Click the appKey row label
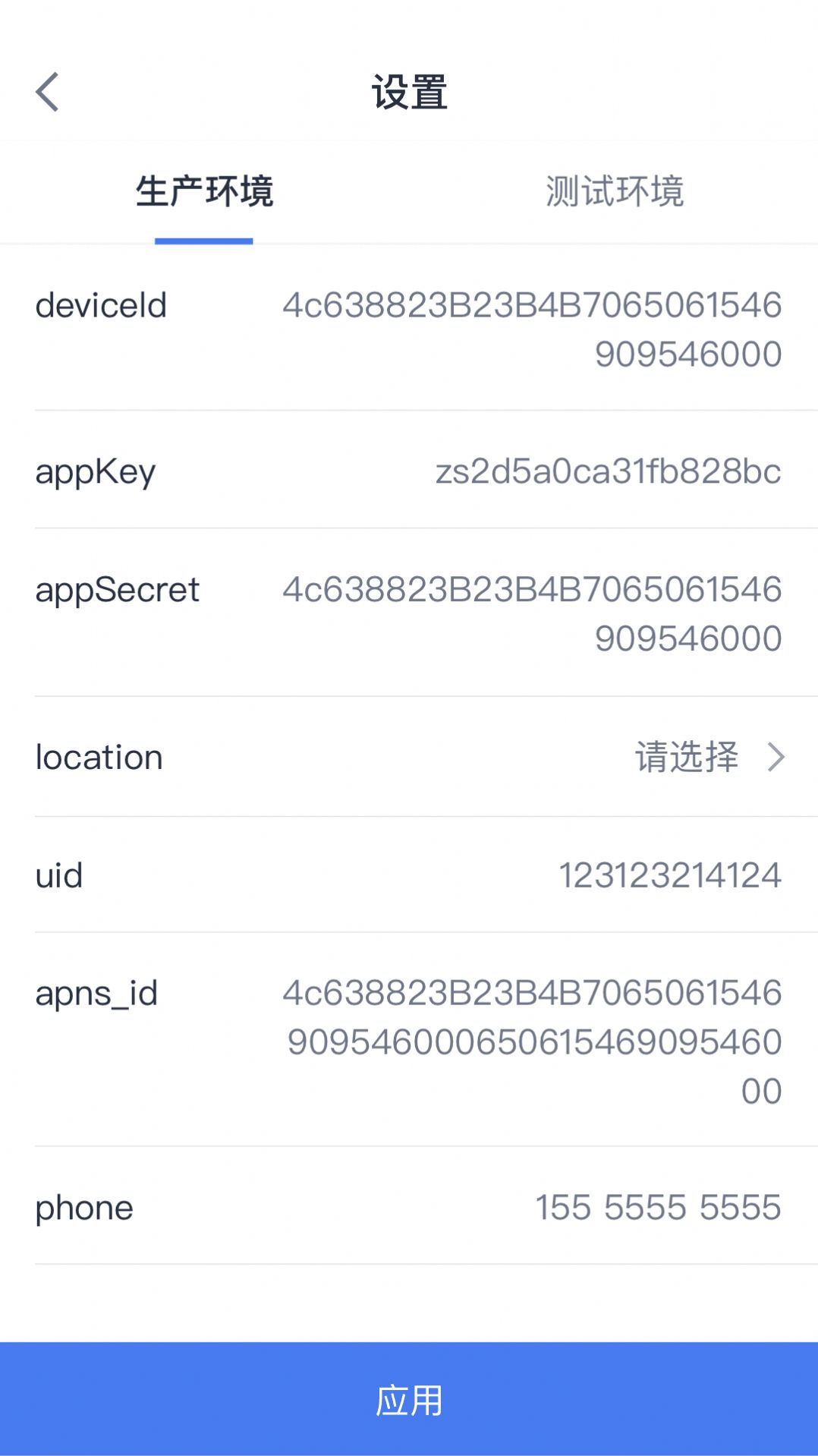 coord(95,471)
